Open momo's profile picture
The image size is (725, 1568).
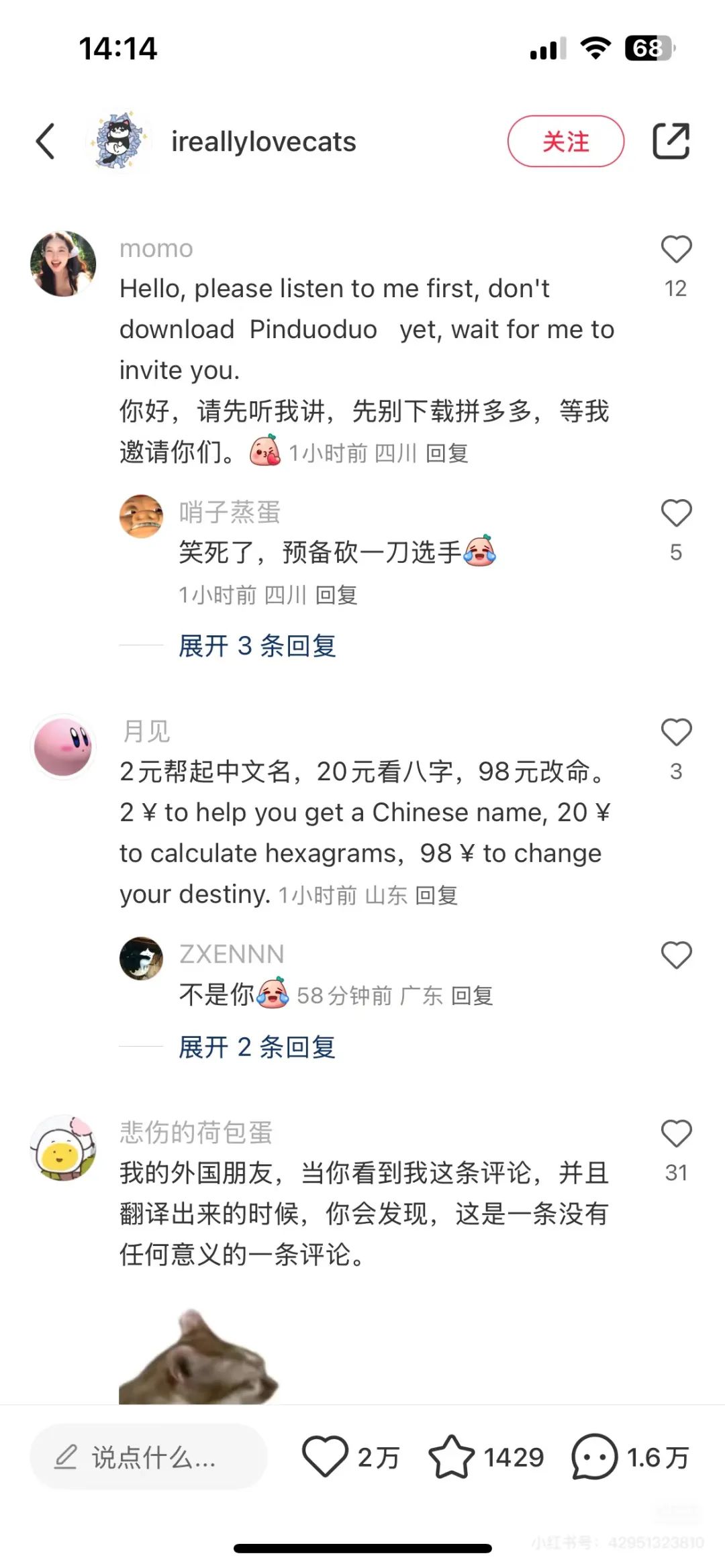pyautogui.click(x=63, y=264)
